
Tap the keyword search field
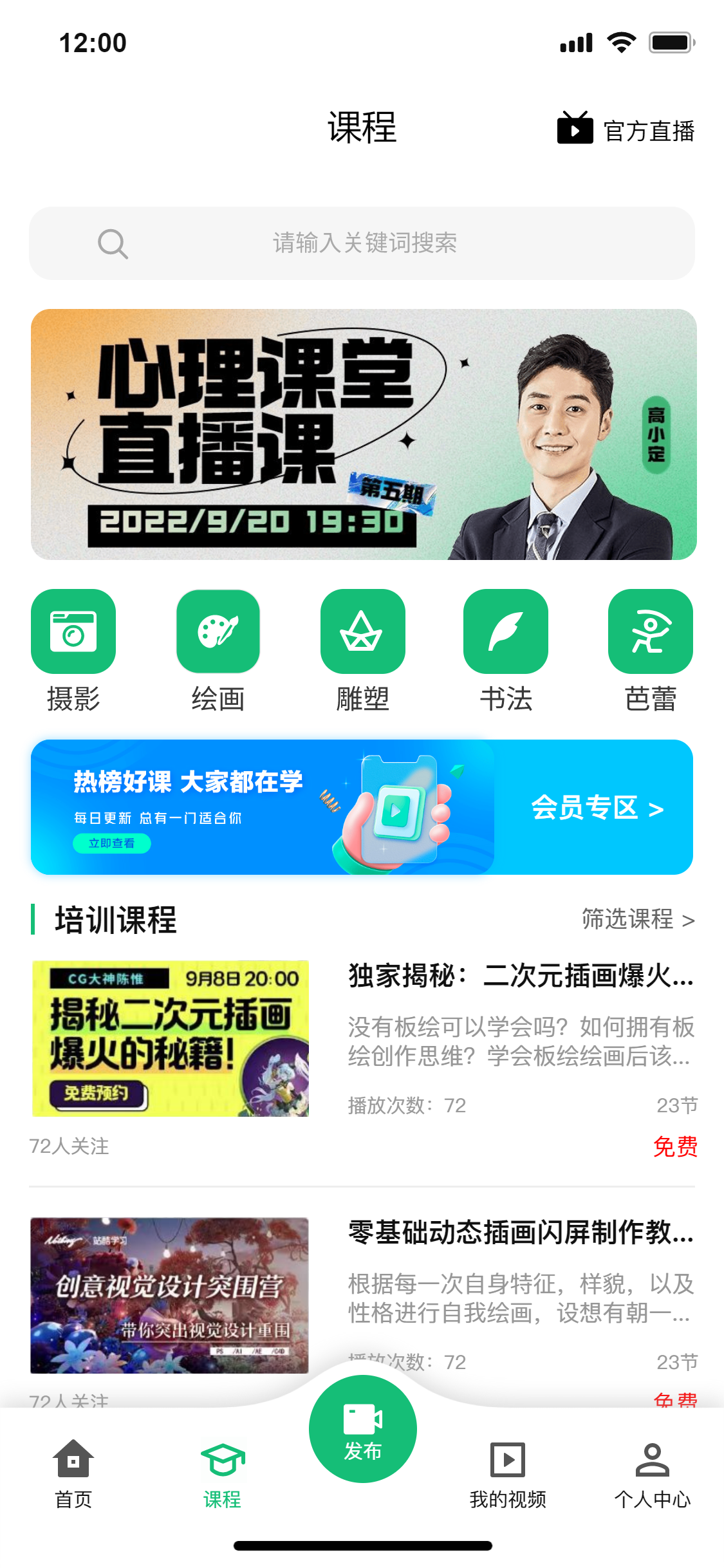tap(362, 243)
